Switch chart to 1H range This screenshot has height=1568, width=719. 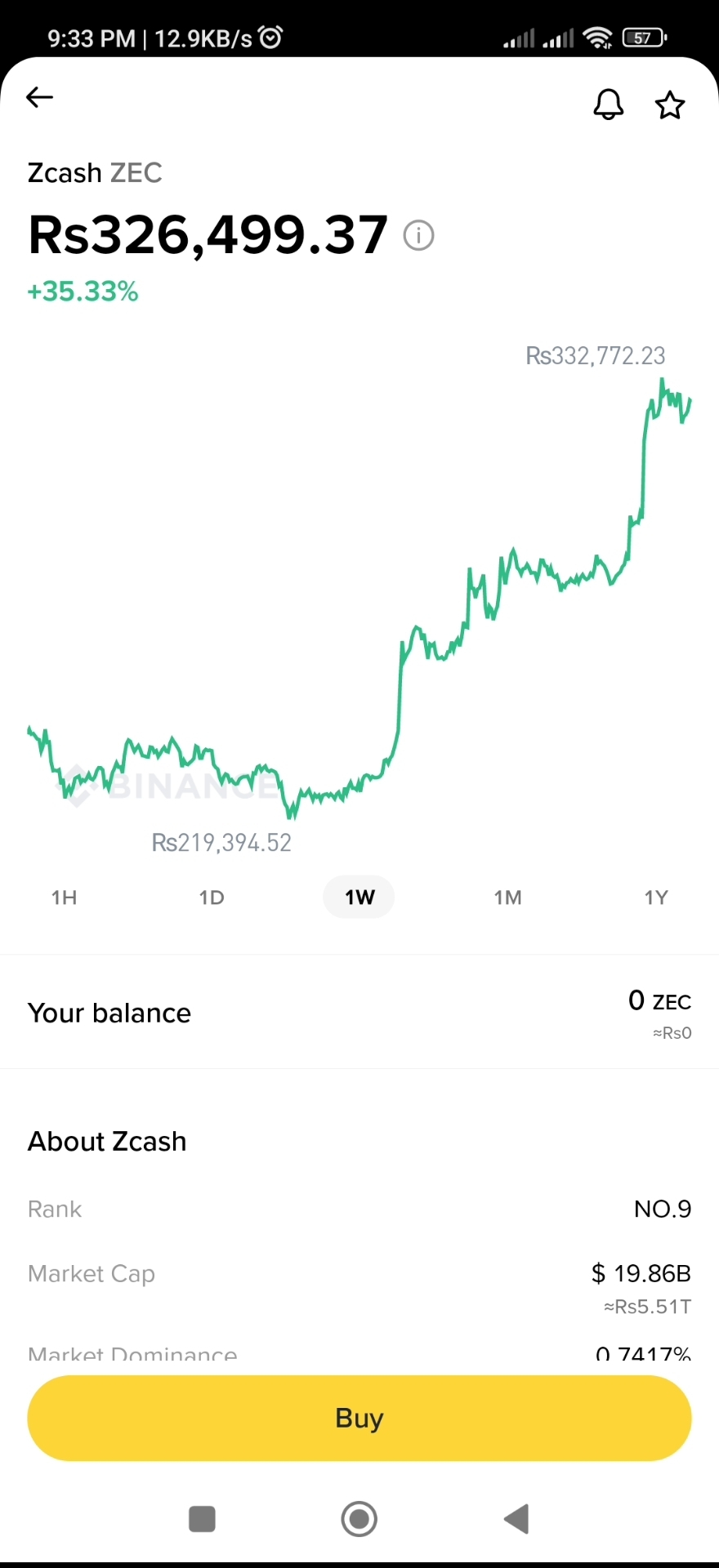pyautogui.click(x=64, y=898)
